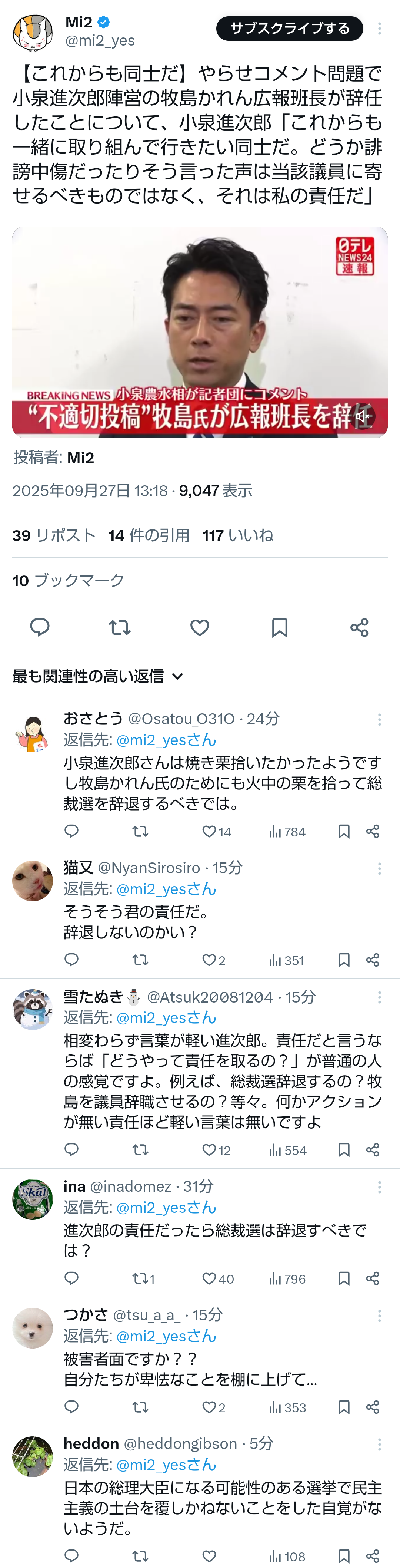Play the 小泉進次郎 news video
Viewport: 400px width, 1568px height.
[x=199, y=332]
